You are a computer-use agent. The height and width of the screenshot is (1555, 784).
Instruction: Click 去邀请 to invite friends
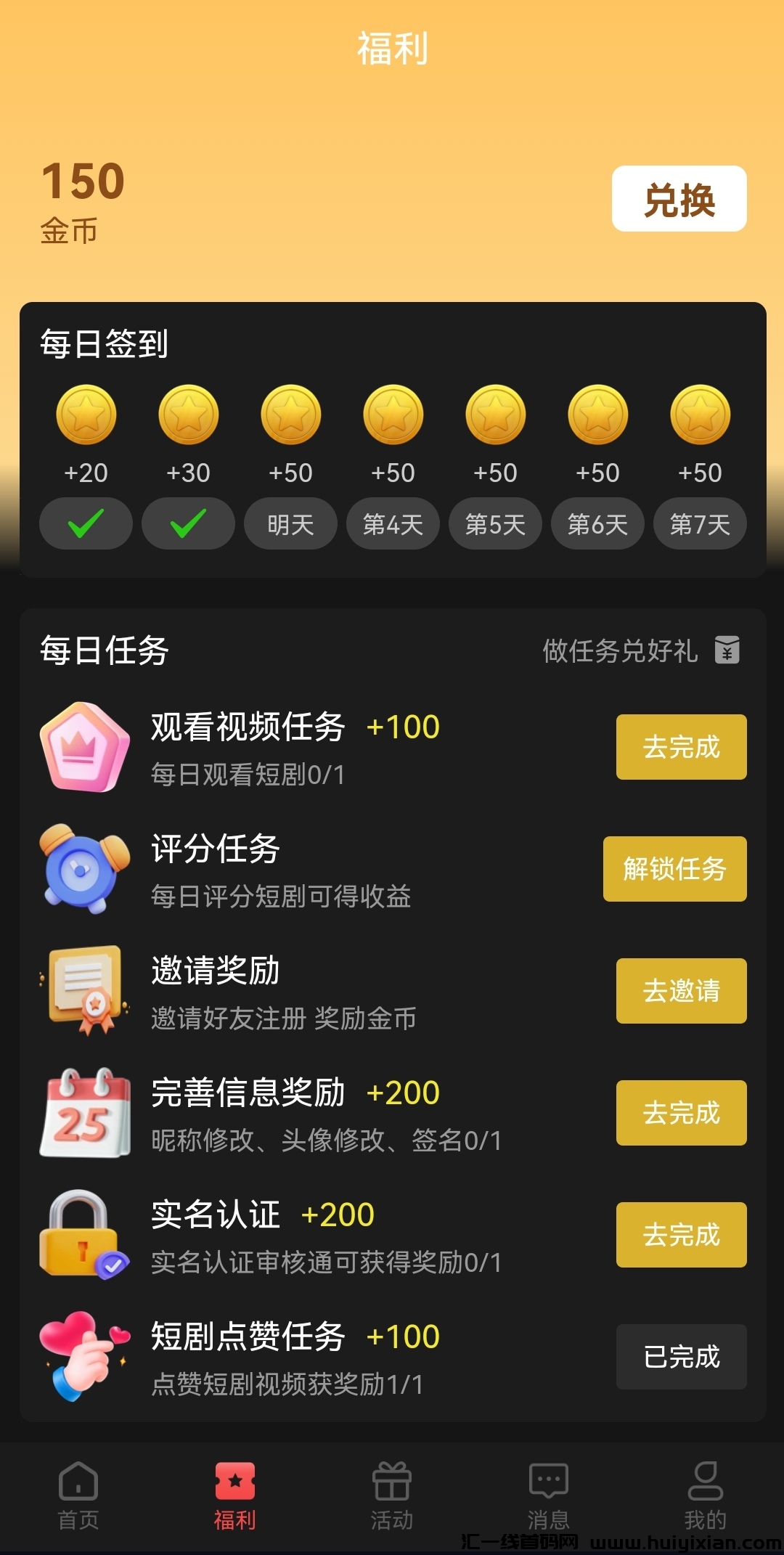[x=680, y=992]
